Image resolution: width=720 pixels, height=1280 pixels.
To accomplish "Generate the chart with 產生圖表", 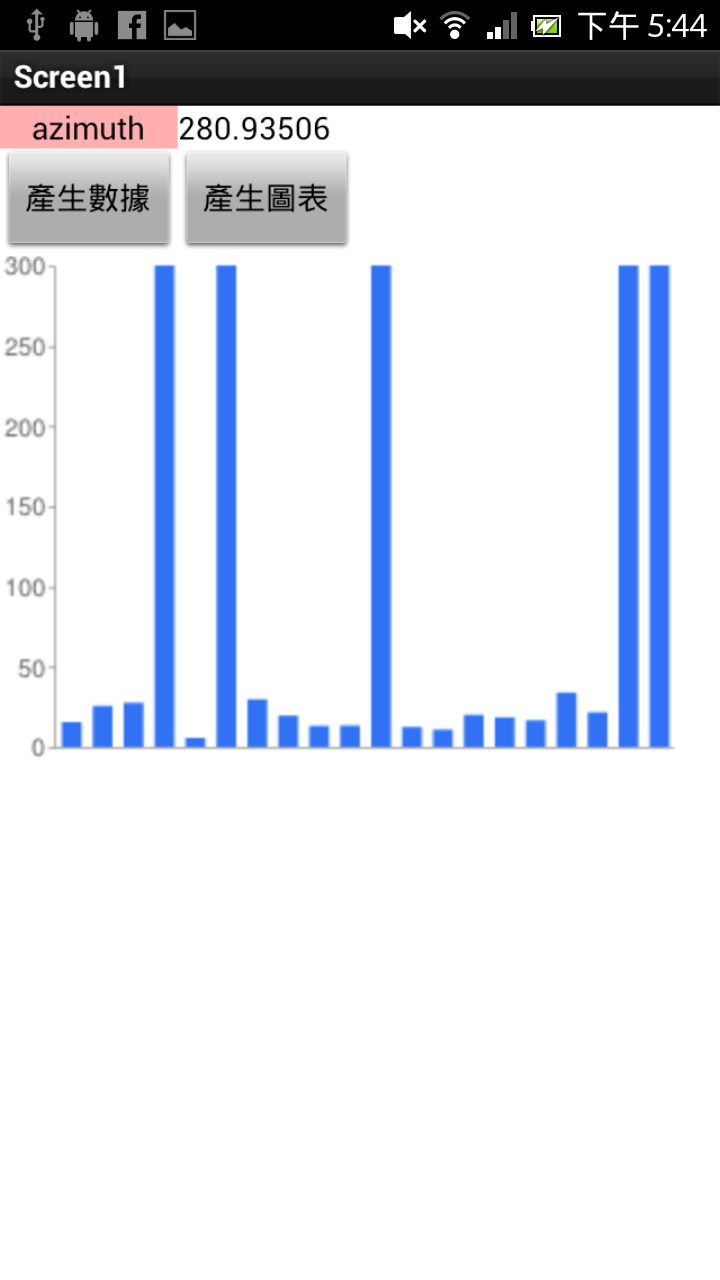I will [266, 198].
